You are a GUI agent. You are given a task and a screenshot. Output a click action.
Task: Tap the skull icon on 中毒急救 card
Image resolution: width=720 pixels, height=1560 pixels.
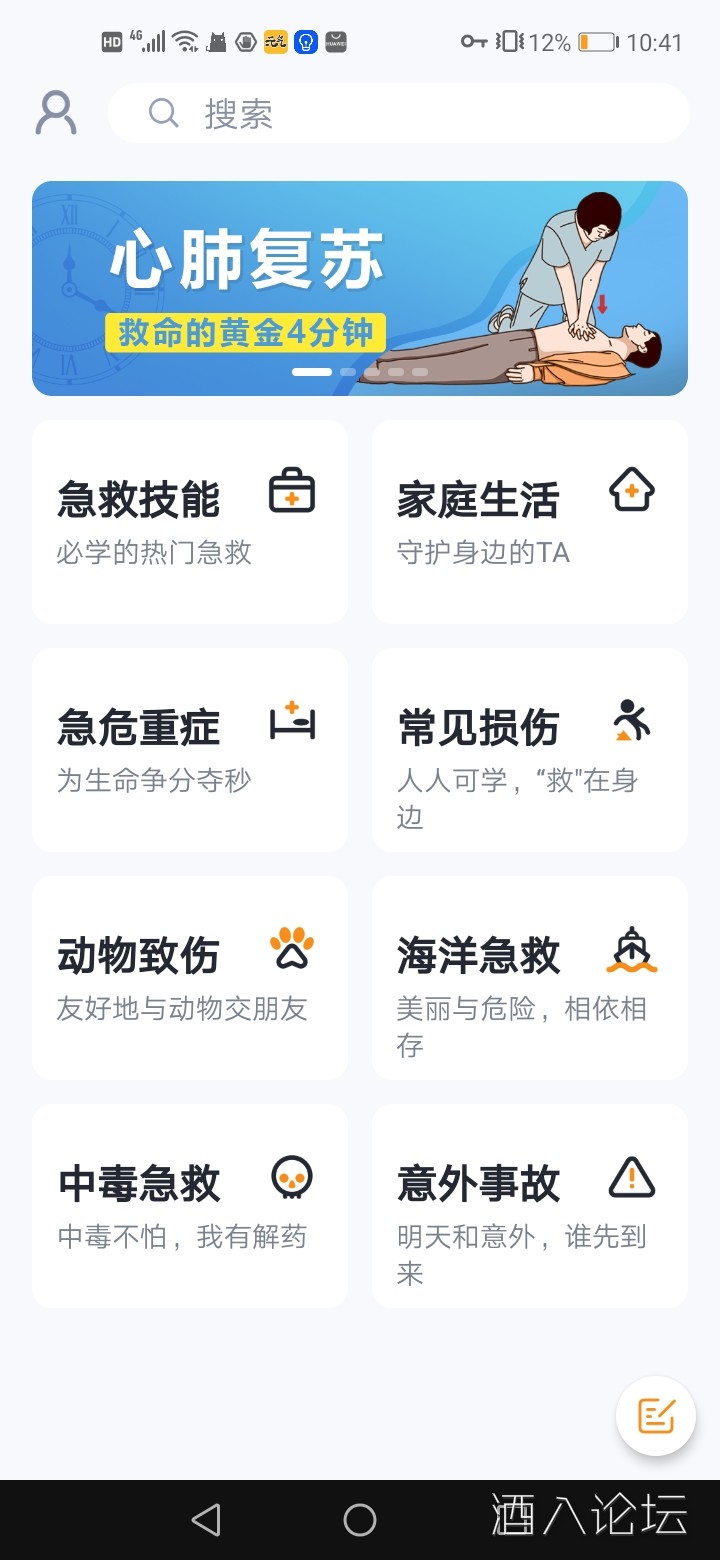click(x=291, y=1175)
